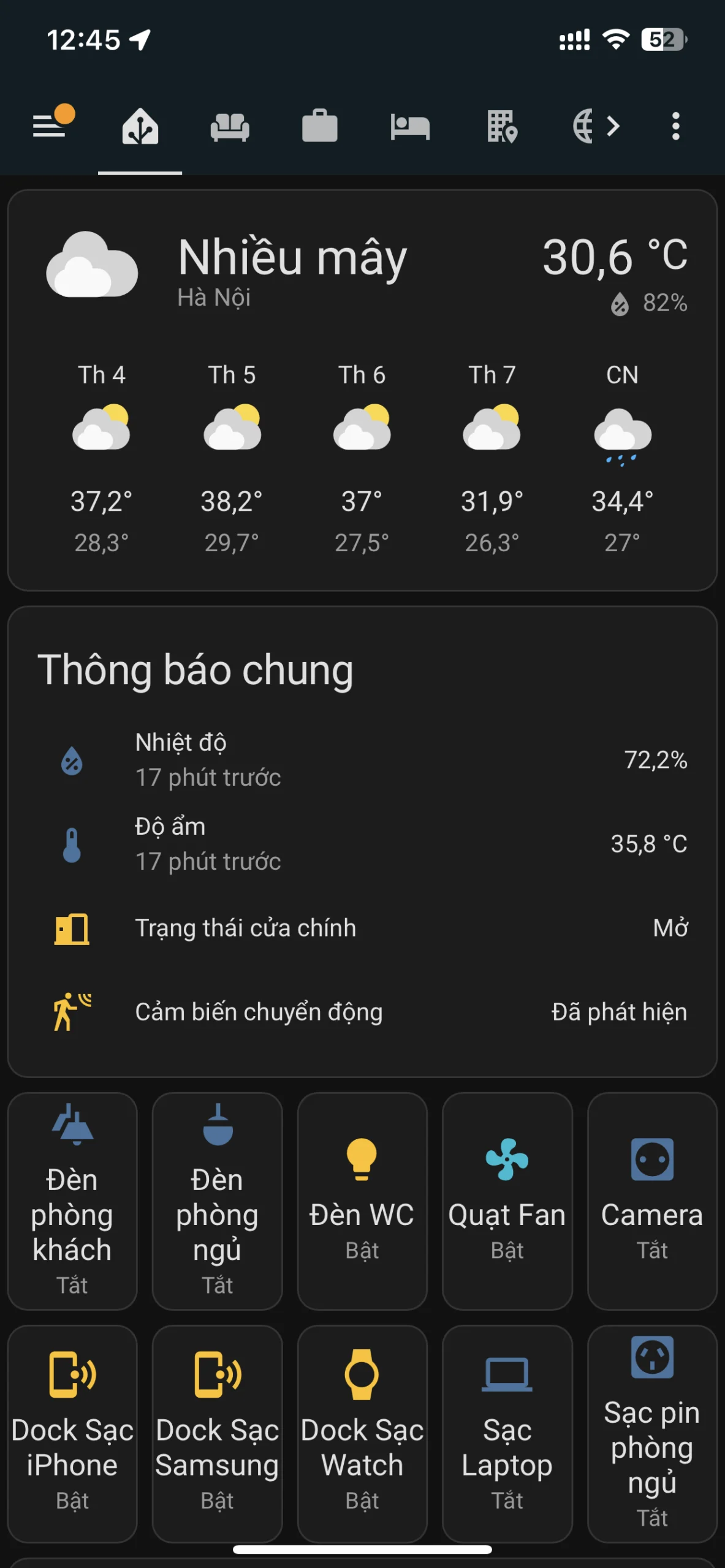This screenshot has width=725, height=1568.
Task: Turn off Dock Sạc Watch
Action: [362, 1433]
